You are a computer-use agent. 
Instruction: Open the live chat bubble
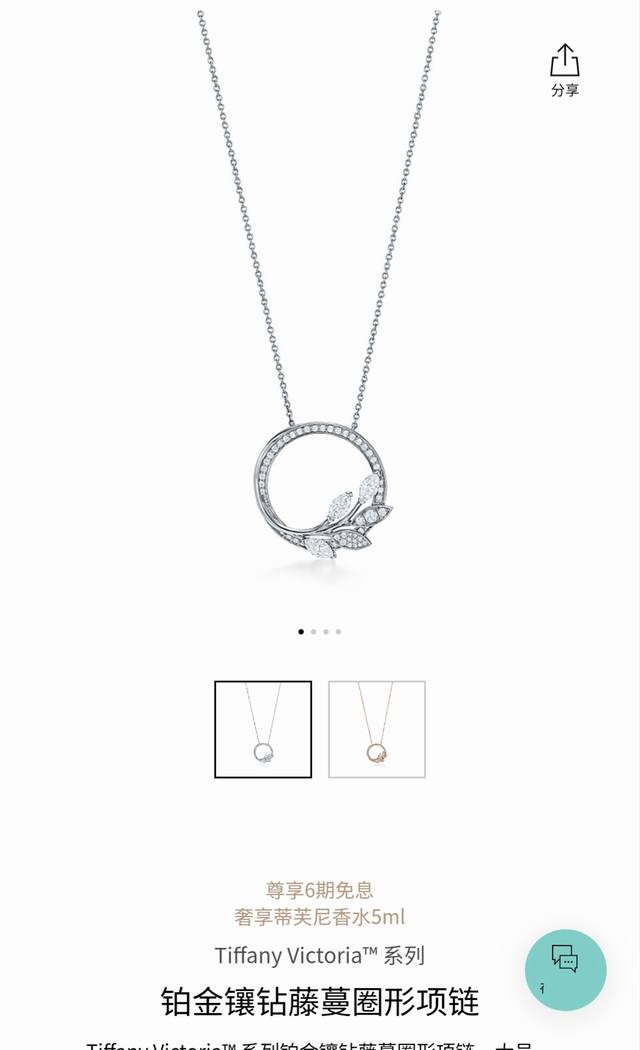[566, 969]
